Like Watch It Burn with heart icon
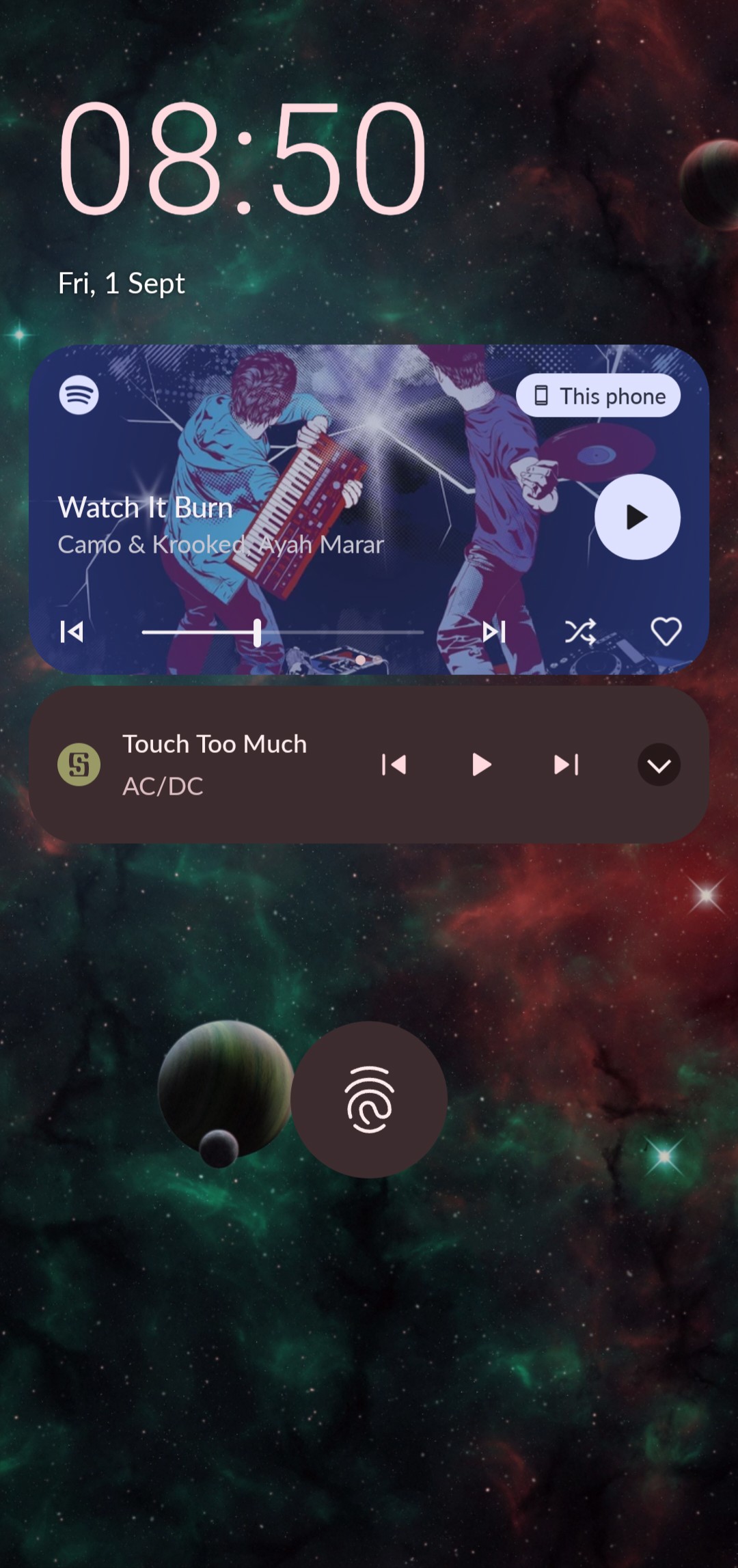The image size is (738, 1568). 666,632
